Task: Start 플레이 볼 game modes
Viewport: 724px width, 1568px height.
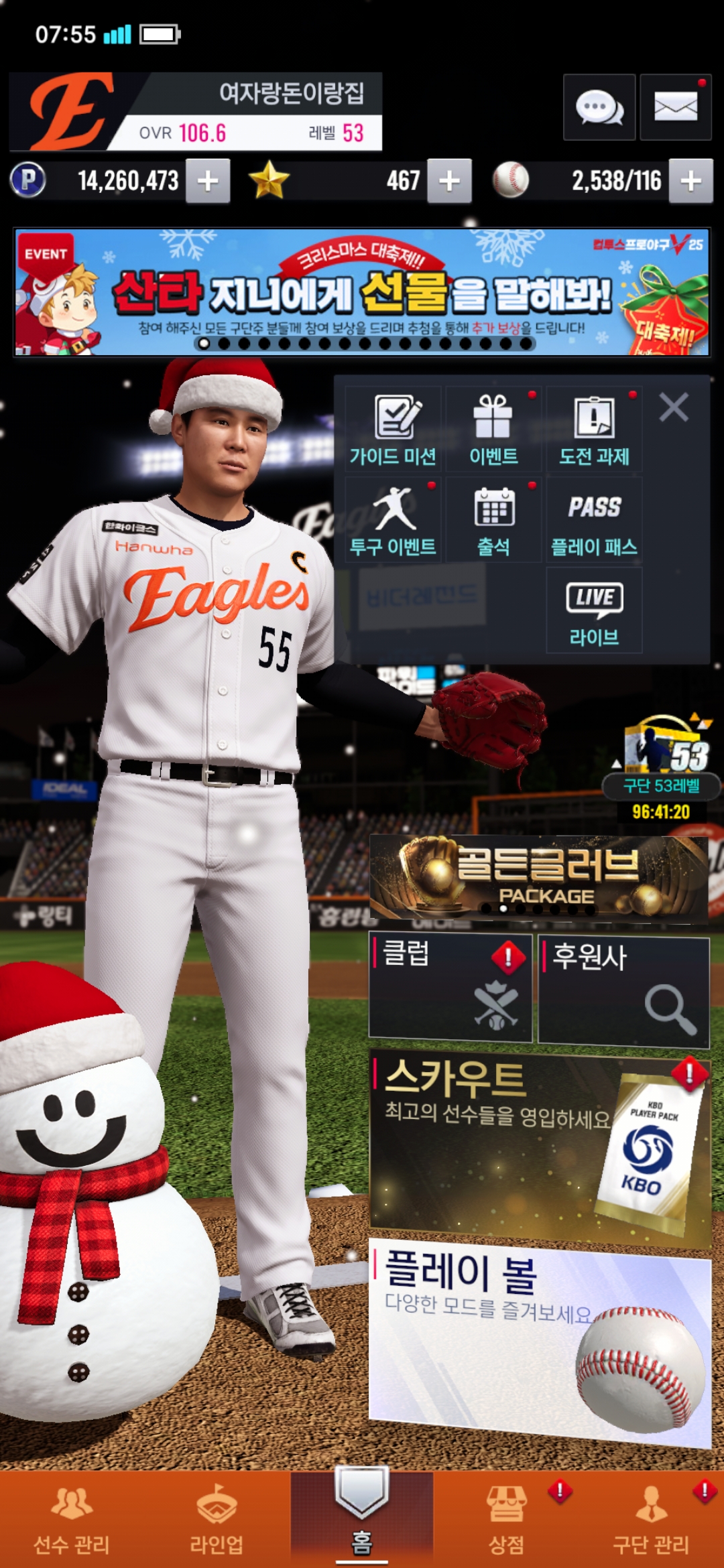Action: [540, 1340]
